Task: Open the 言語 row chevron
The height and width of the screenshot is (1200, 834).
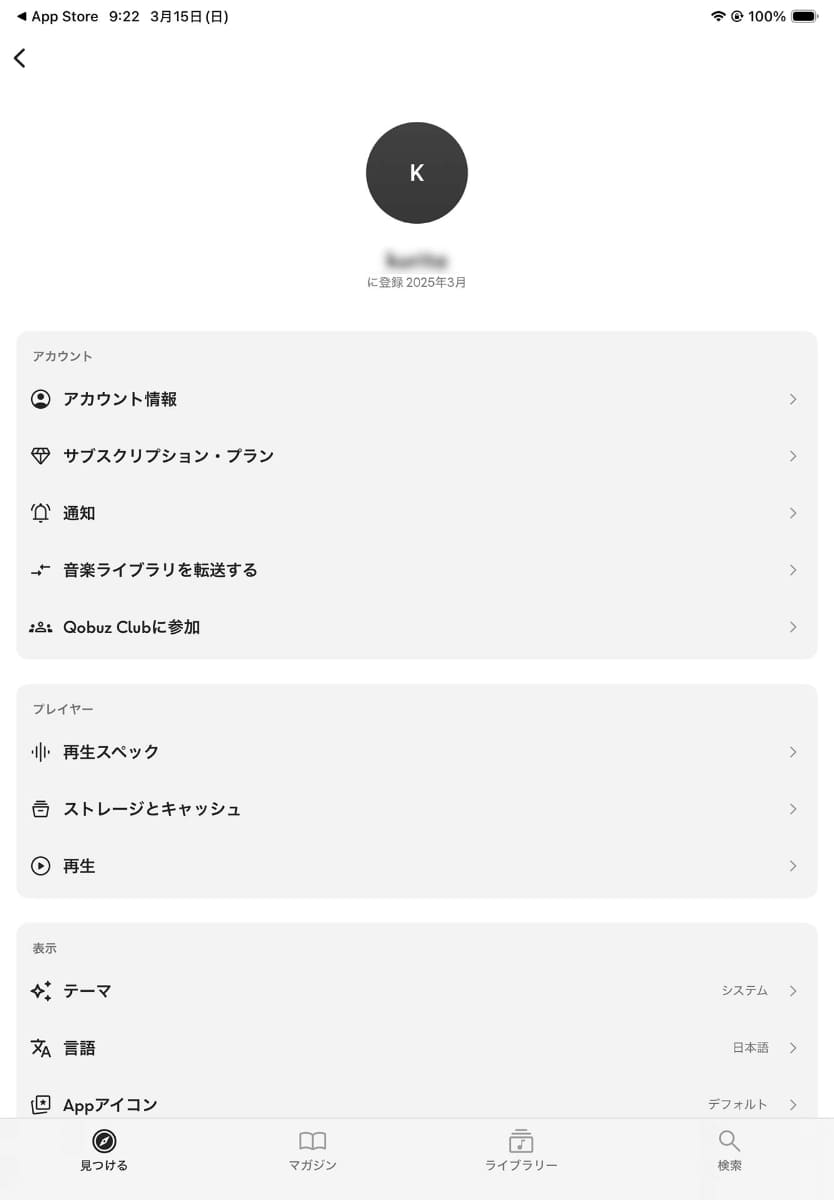Action: tap(793, 1048)
